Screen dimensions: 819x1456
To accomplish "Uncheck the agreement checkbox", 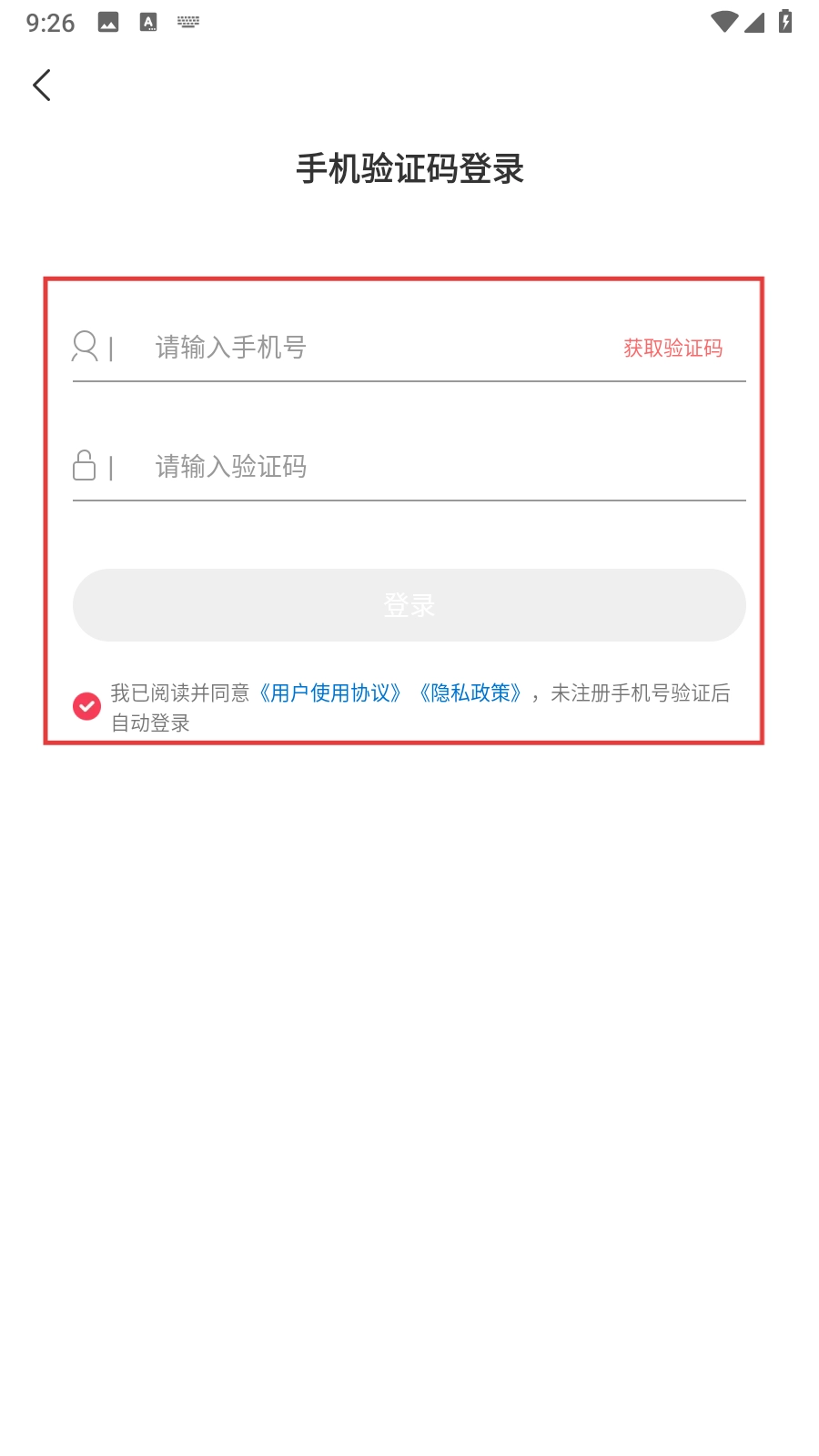I will [x=86, y=706].
